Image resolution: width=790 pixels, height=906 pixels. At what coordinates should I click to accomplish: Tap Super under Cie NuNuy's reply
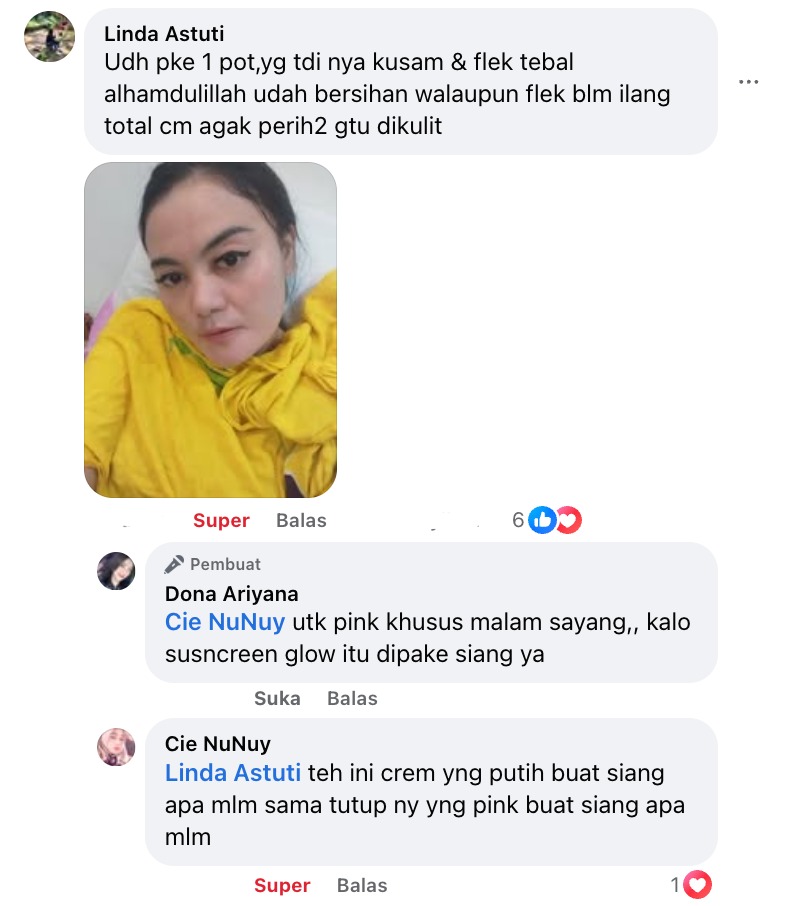[x=282, y=886]
